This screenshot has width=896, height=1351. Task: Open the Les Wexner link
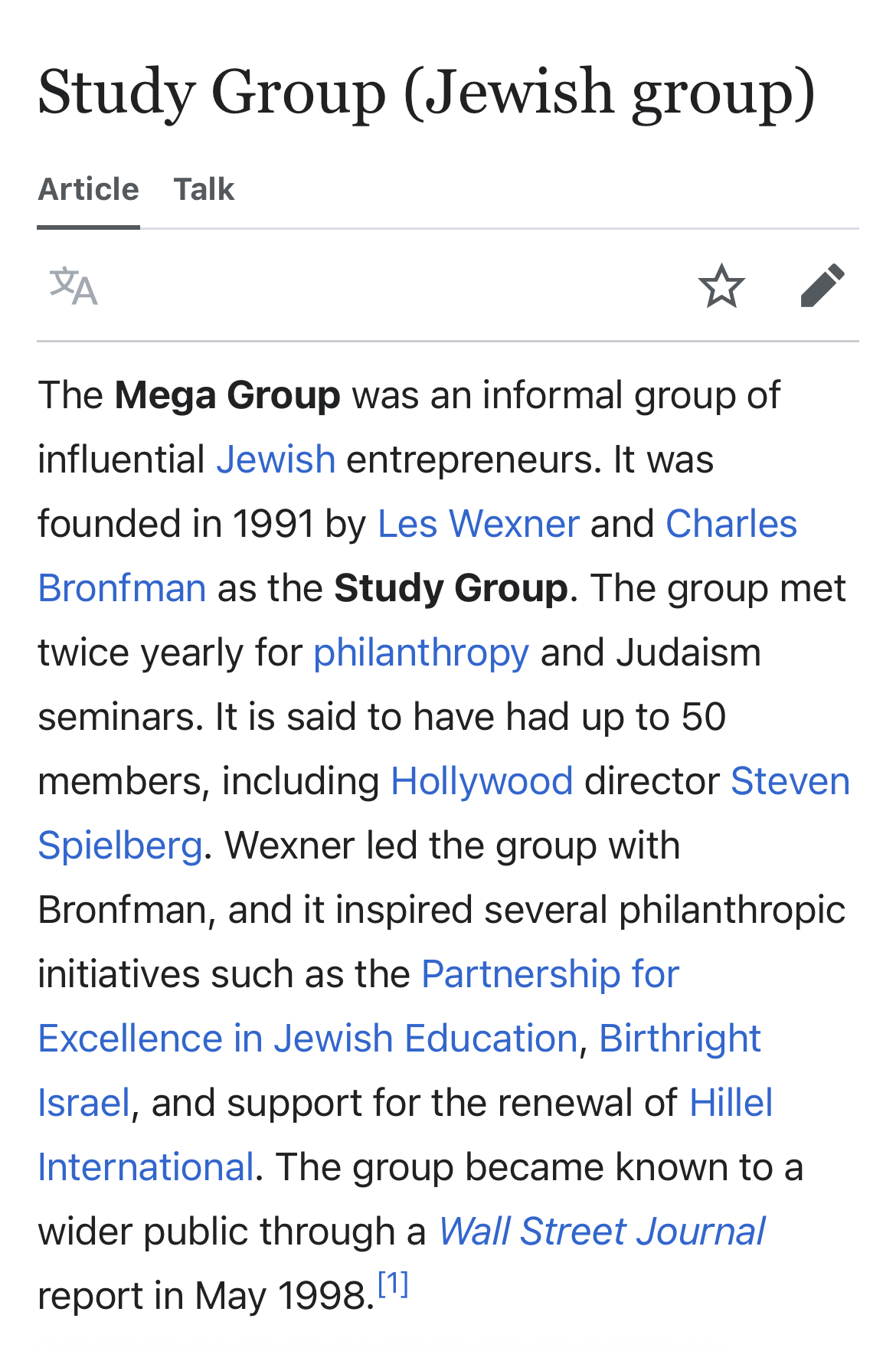(x=479, y=525)
